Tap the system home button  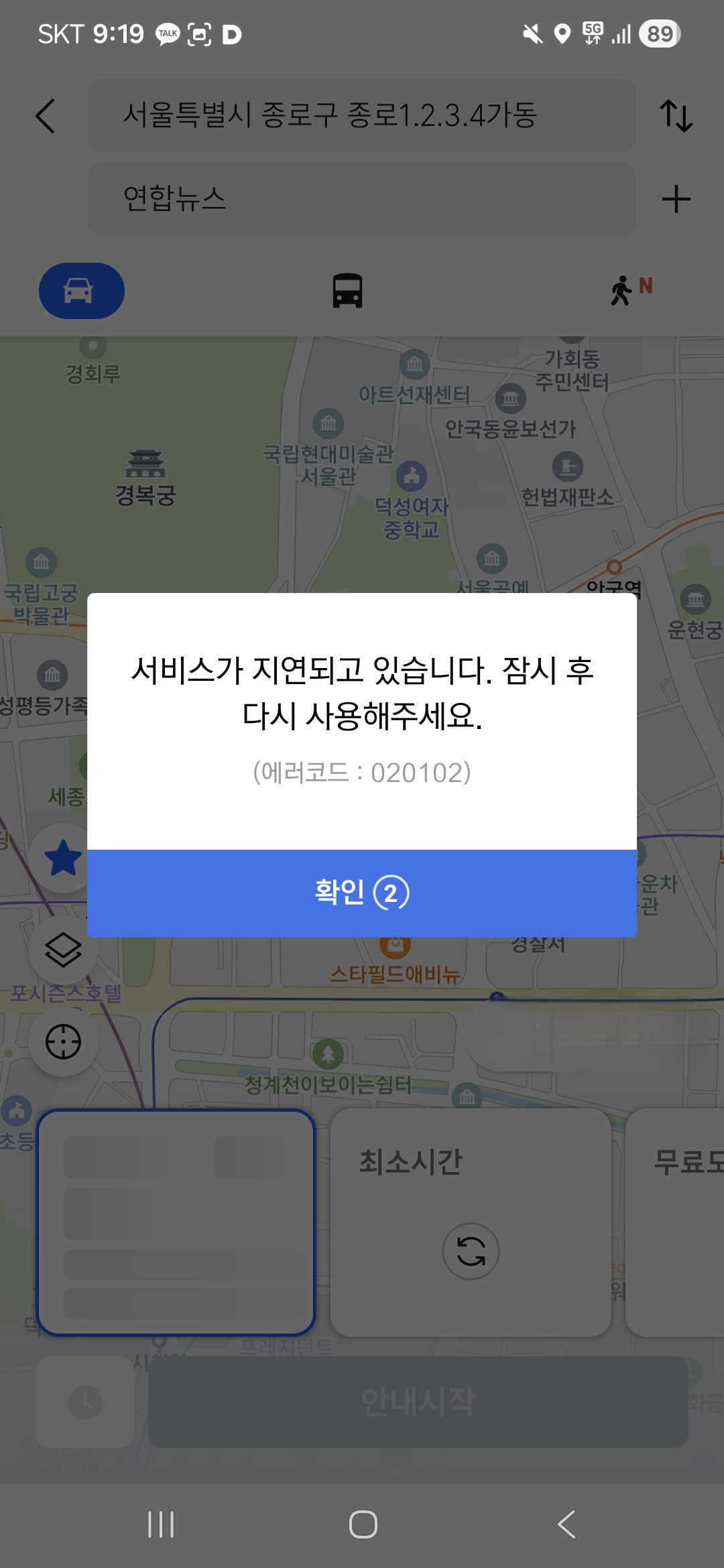(363, 1524)
